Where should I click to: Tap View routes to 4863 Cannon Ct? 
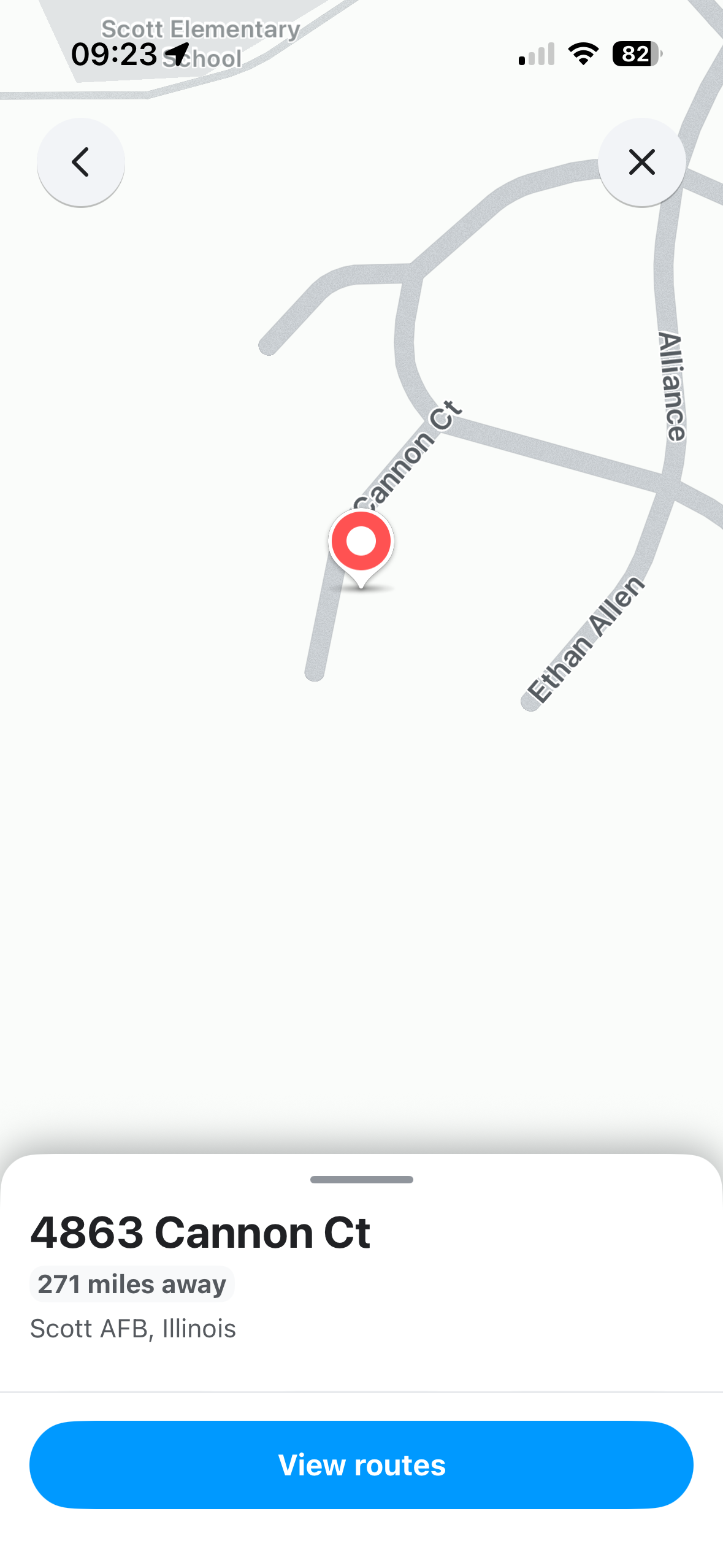(x=361, y=1464)
